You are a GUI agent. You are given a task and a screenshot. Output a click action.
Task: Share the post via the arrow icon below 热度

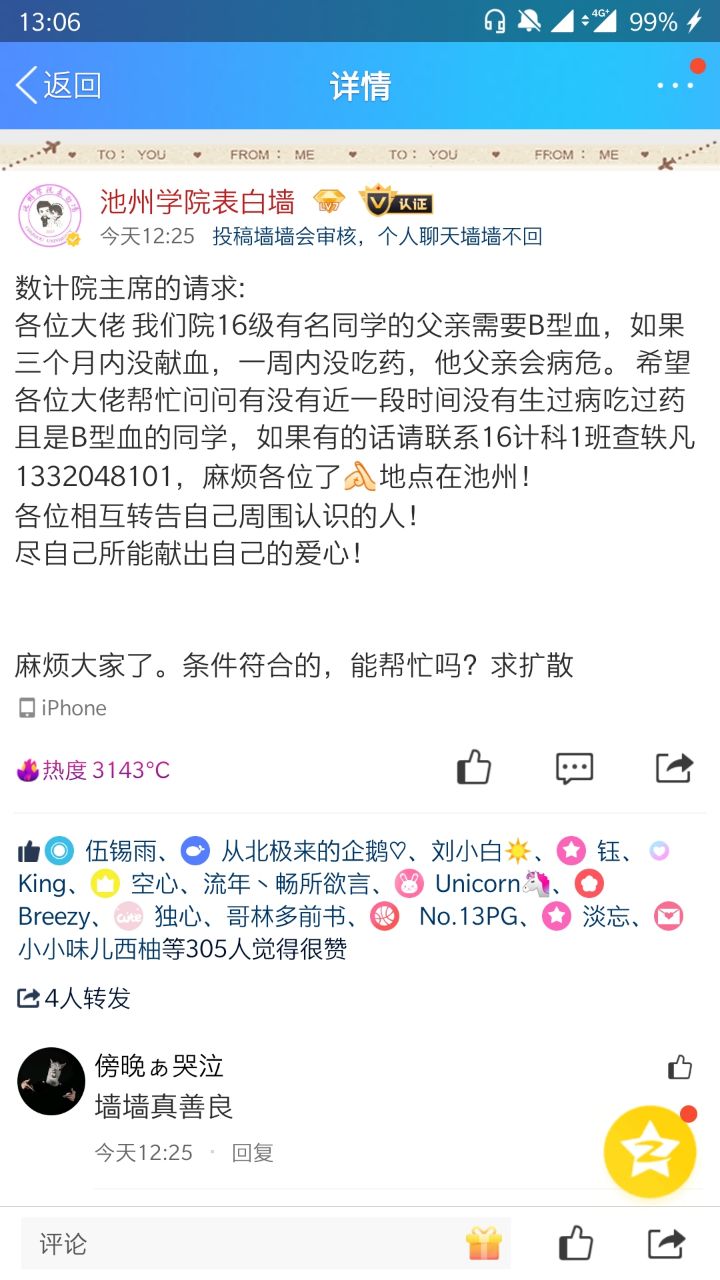pyautogui.click(x=674, y=768)
